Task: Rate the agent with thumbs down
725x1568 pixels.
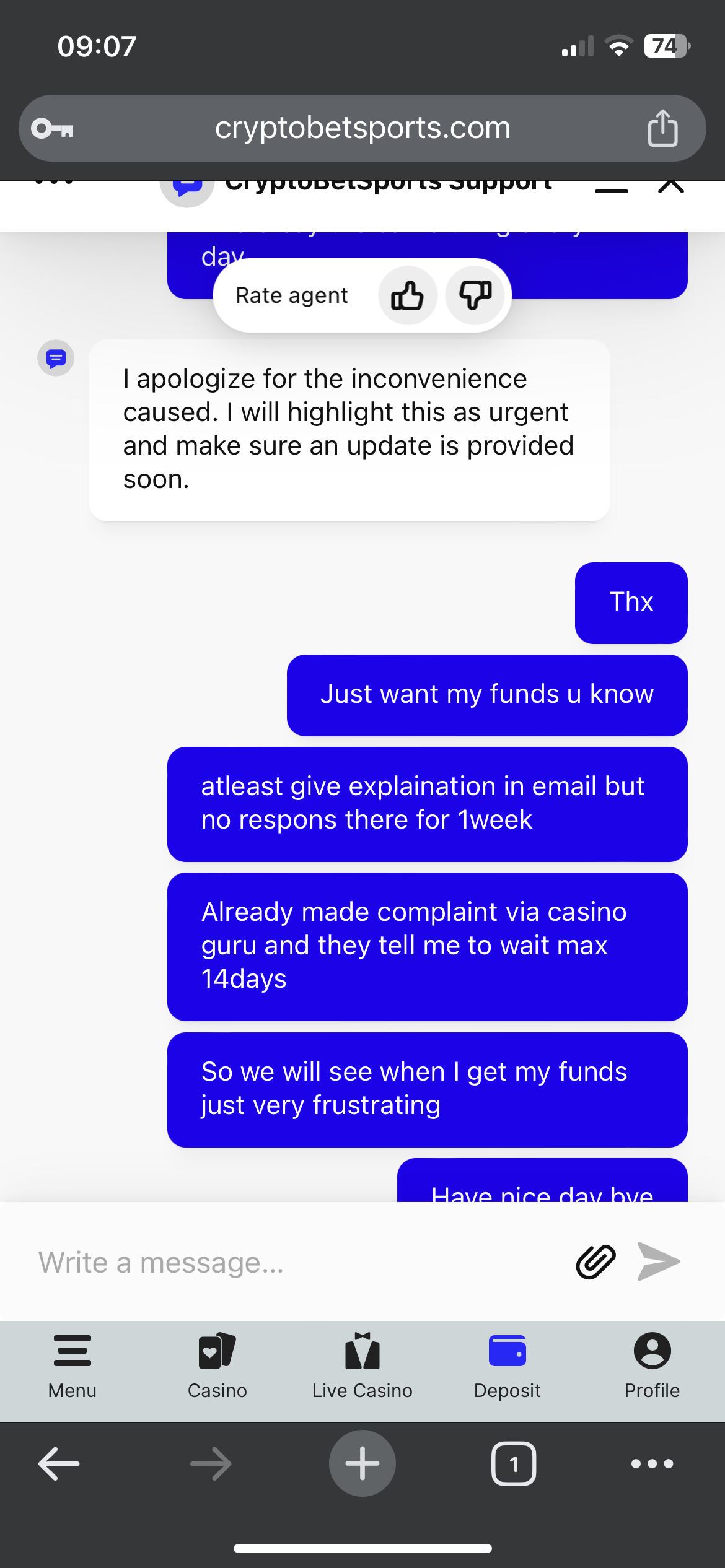Action: pyautogui.click(x=475, y=295)
